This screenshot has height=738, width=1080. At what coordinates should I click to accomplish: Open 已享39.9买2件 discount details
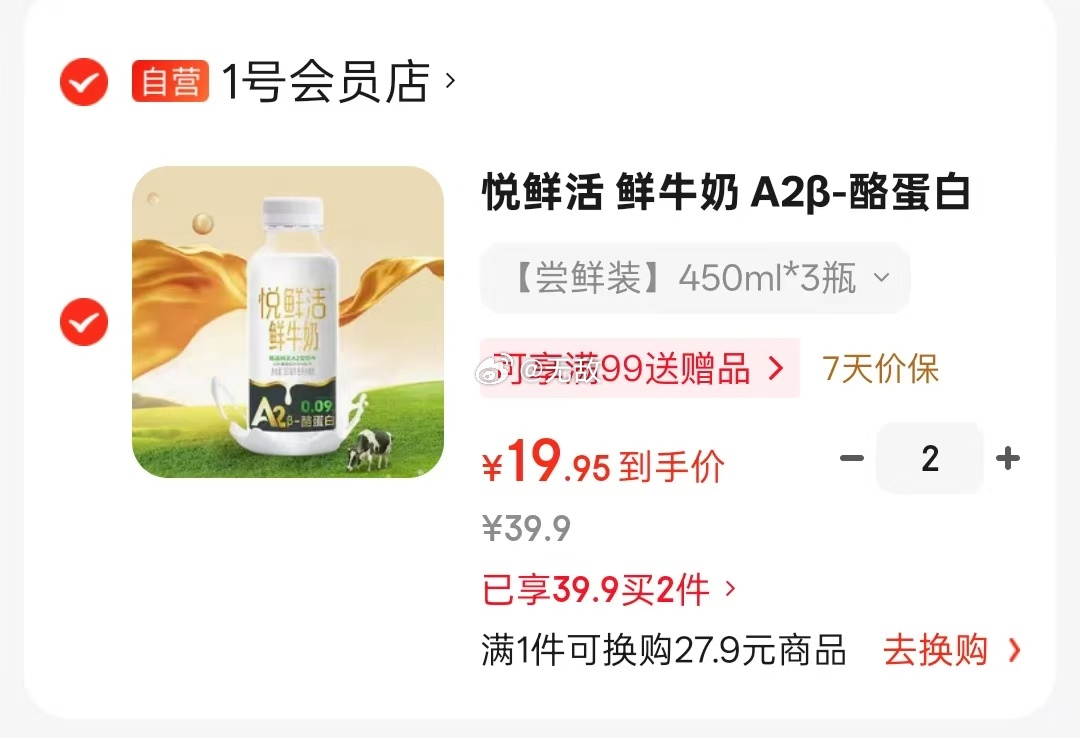(608, 590)
